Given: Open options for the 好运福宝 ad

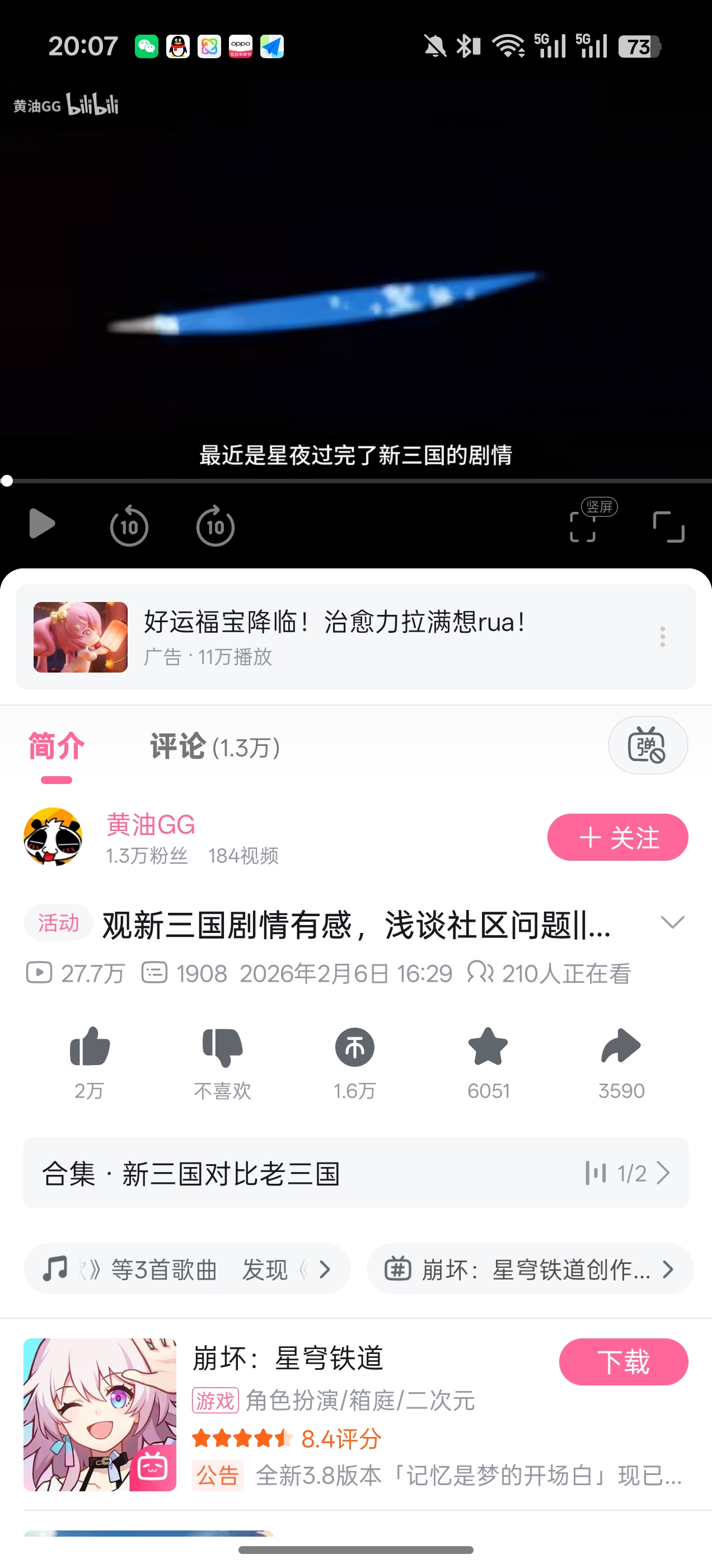Looking at the screenshot, I should point(663,637).
